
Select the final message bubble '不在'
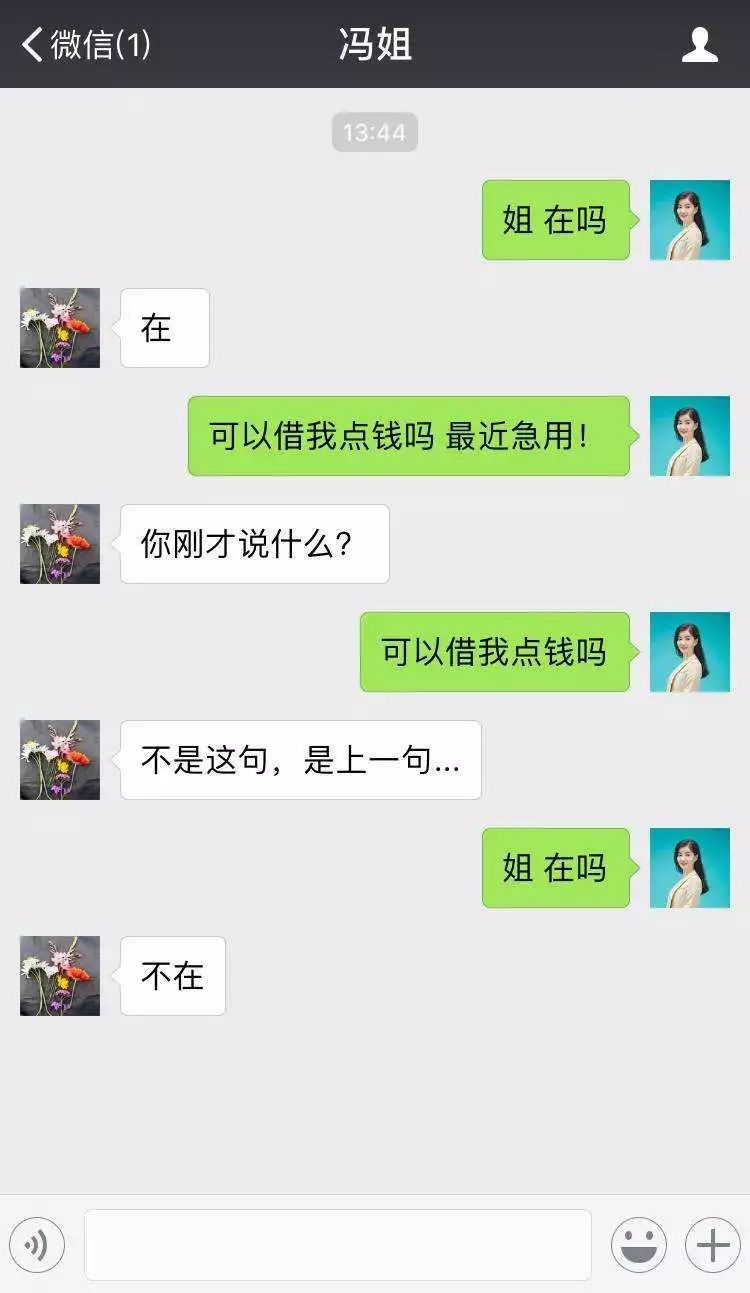click(172, 976)
